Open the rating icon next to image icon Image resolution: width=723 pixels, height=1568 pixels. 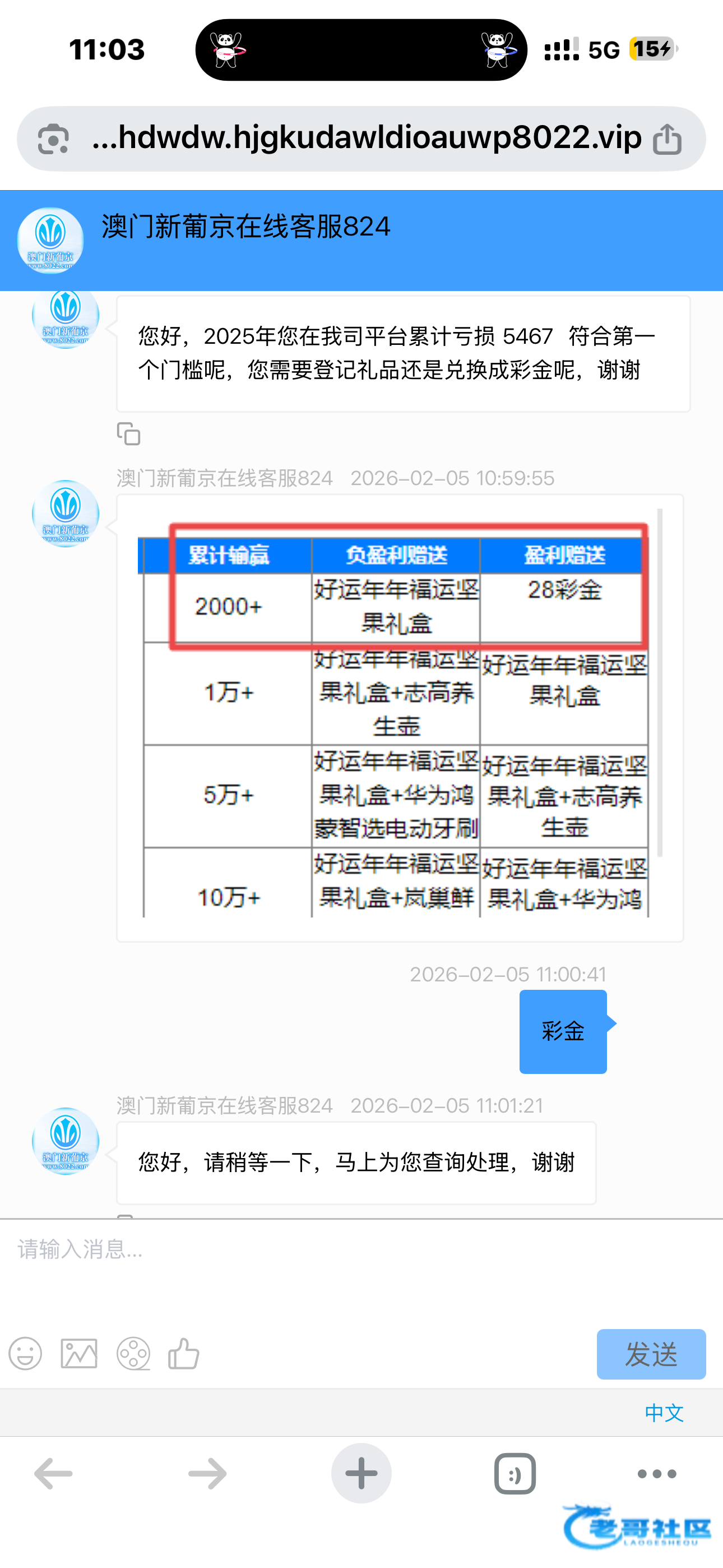[x=133, y=1354]
